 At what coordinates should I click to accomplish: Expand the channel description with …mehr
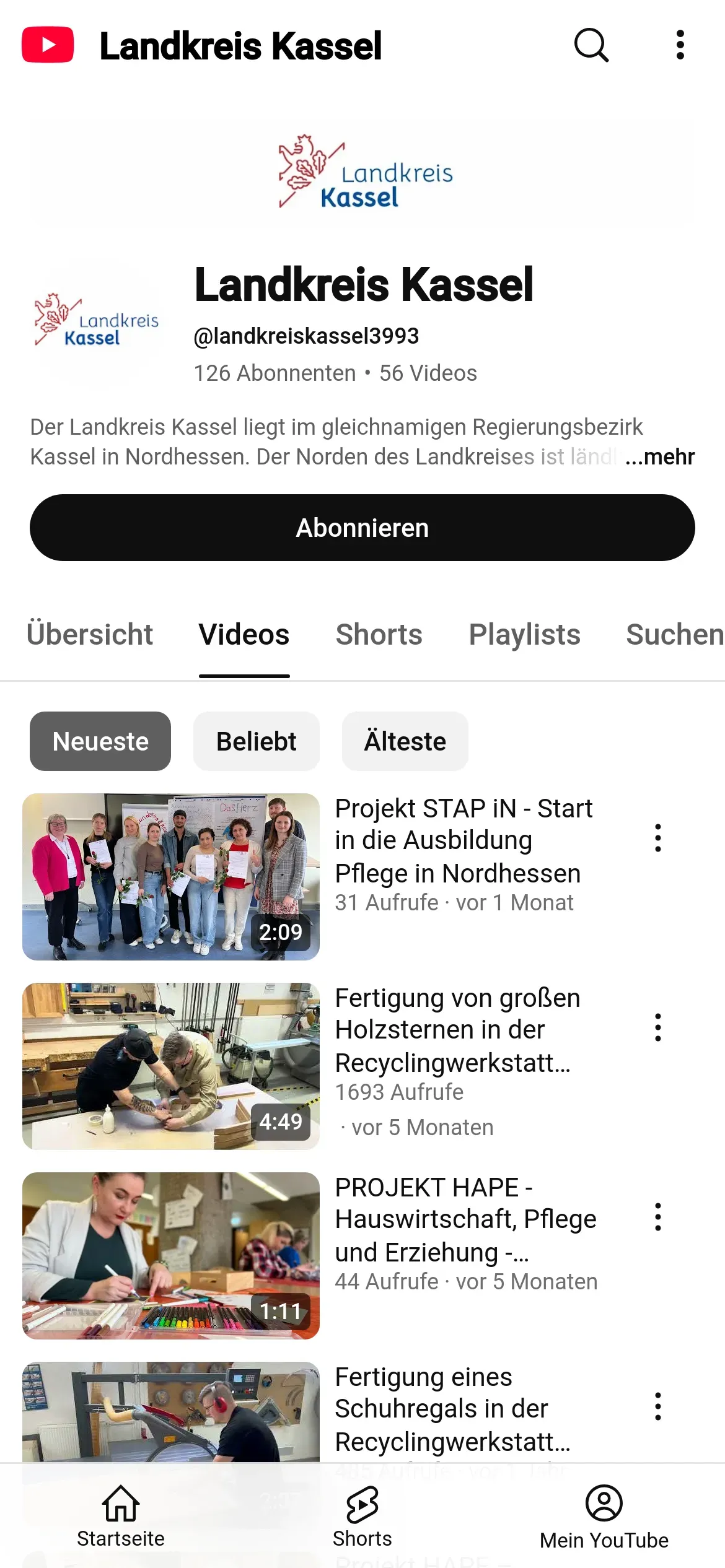[x=659, y=457]
